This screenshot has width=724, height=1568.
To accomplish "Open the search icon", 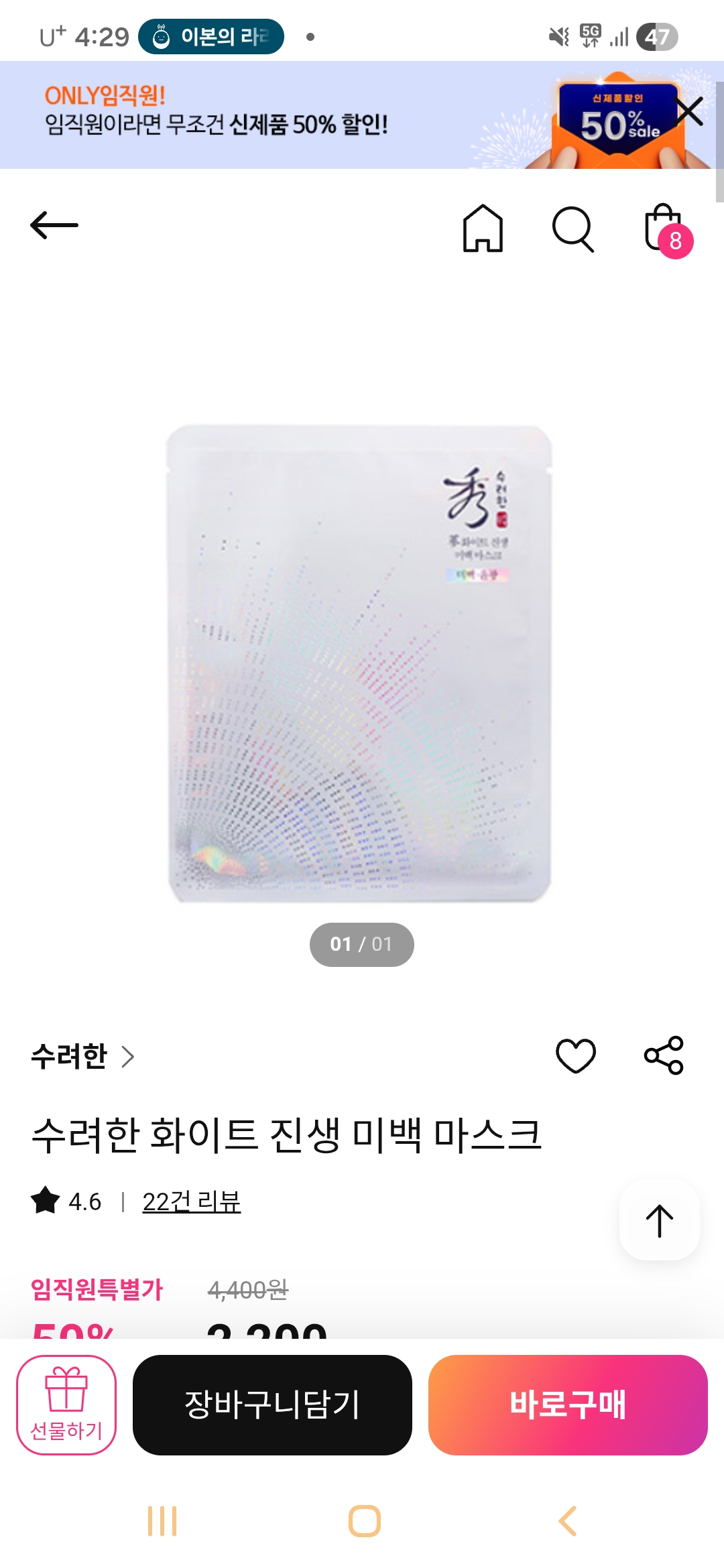I will click(572, 229).
